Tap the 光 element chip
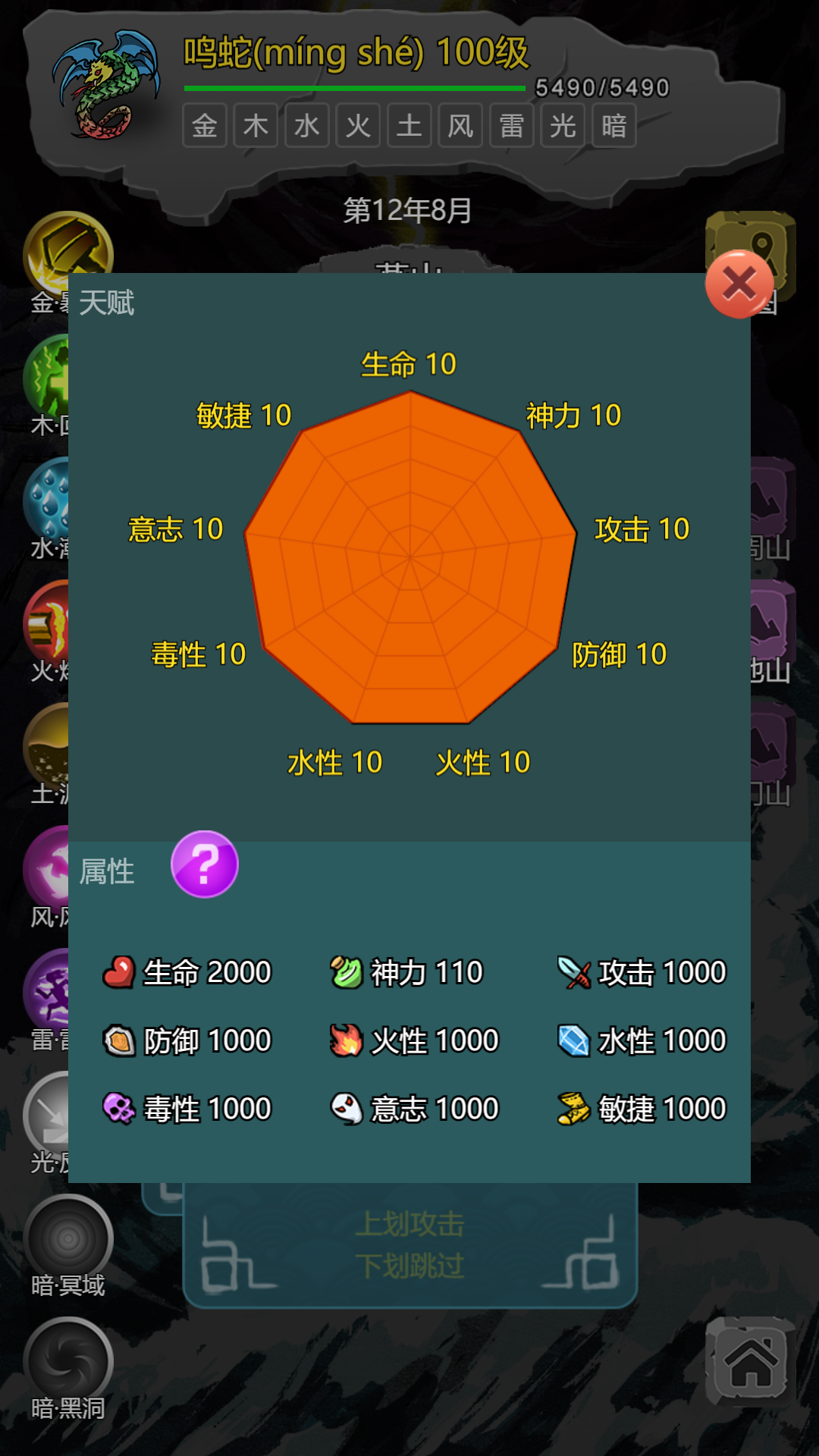The width and height of the screenshot is (819, 1456). coord(563,126)
